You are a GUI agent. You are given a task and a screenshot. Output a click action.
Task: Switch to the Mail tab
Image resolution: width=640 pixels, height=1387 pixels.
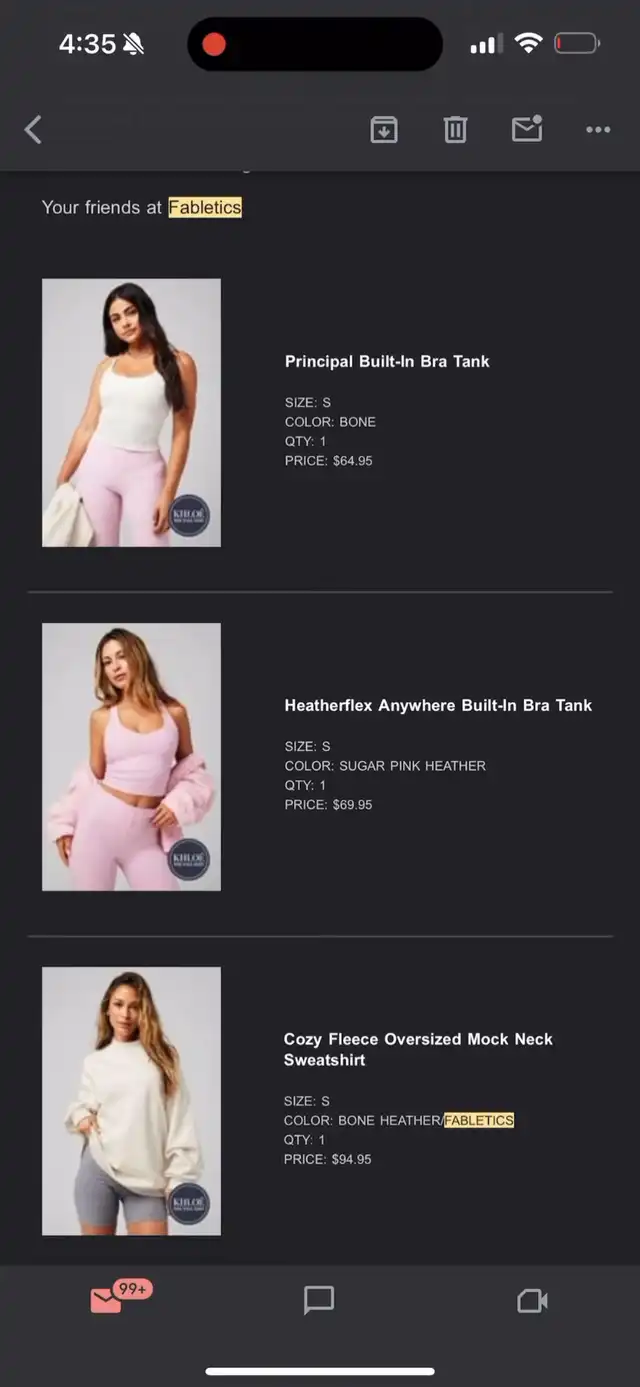[x=106, y=1300]
